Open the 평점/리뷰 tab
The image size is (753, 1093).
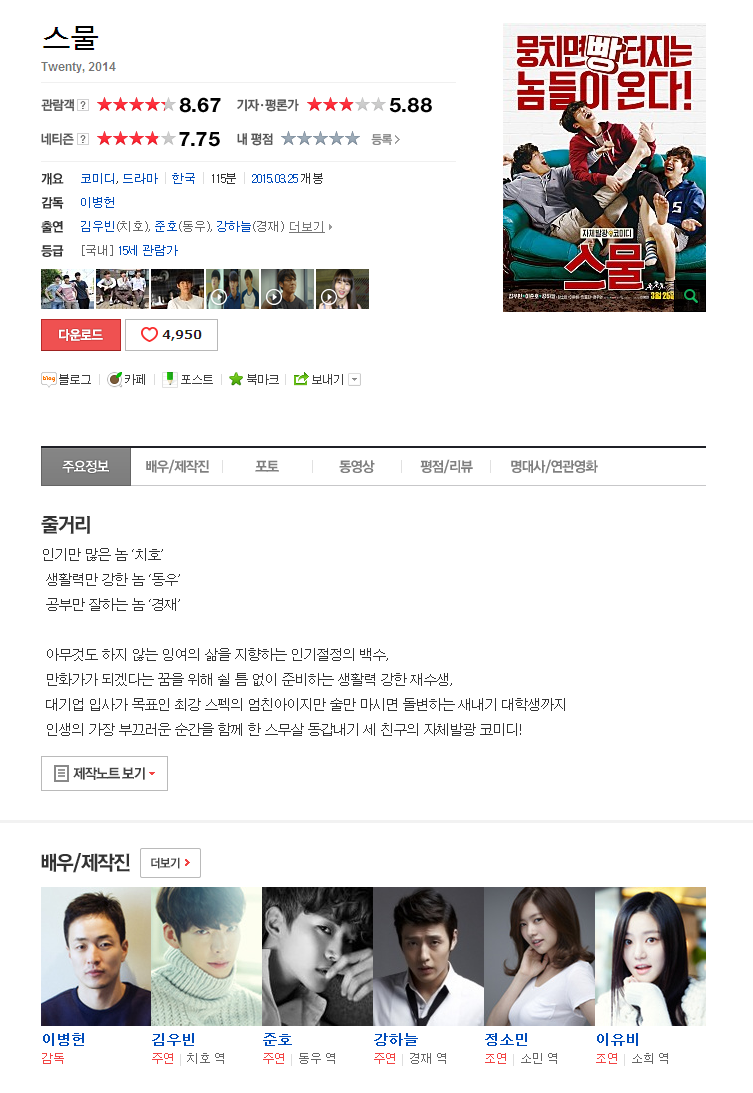[446, 466]
